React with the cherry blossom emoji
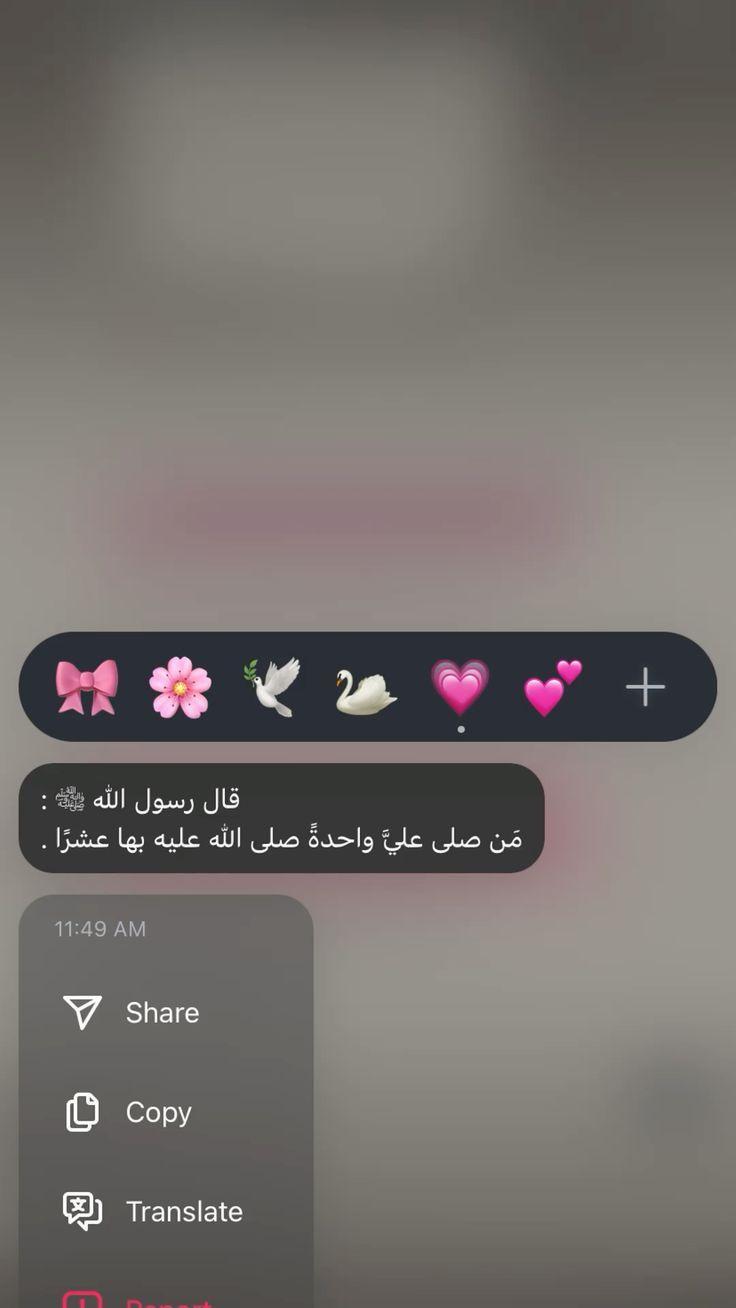Screen dimensions: 736x1308 180,687
